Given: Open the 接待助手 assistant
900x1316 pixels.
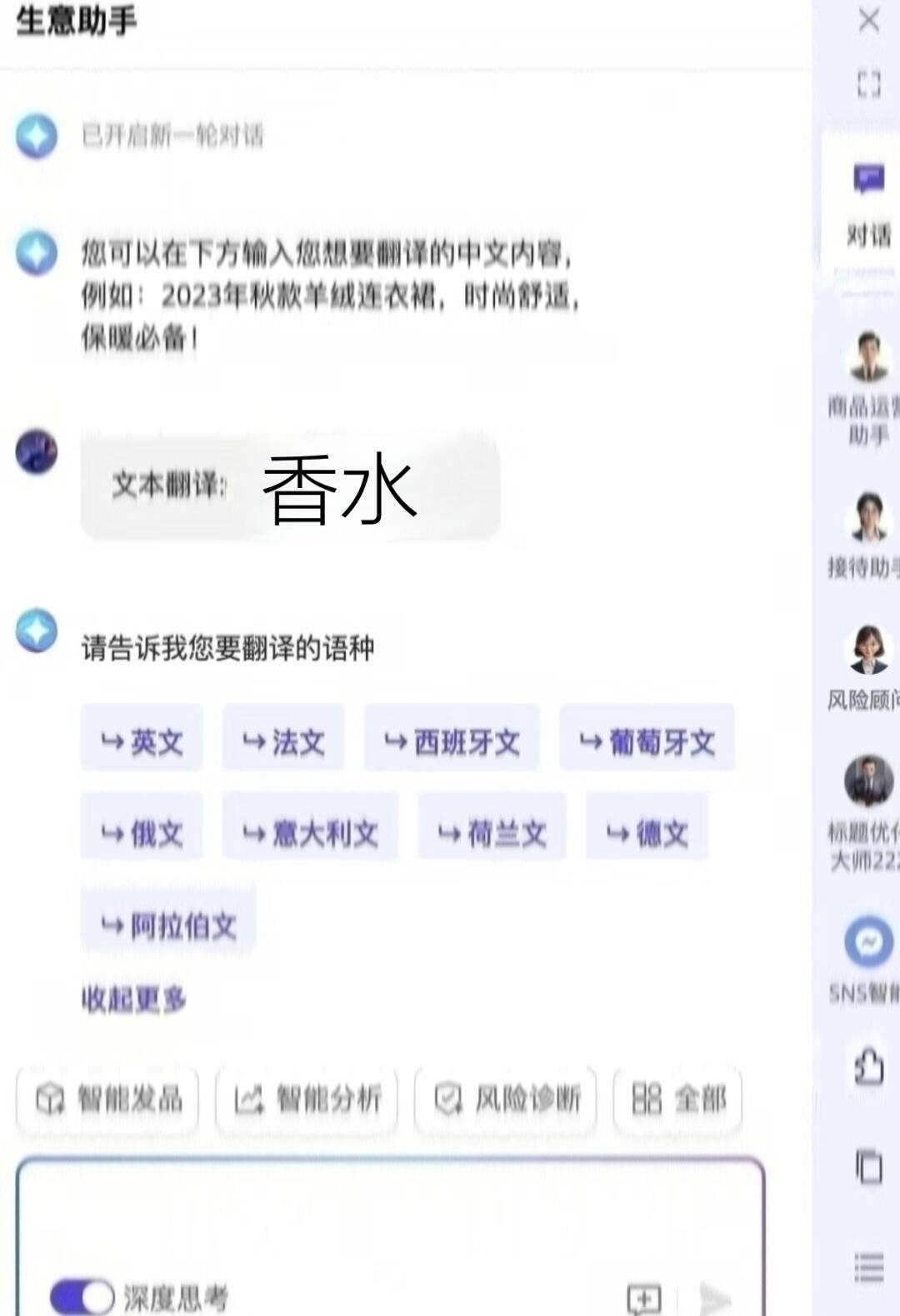Looking at the screenshot, I should (868, 533).
